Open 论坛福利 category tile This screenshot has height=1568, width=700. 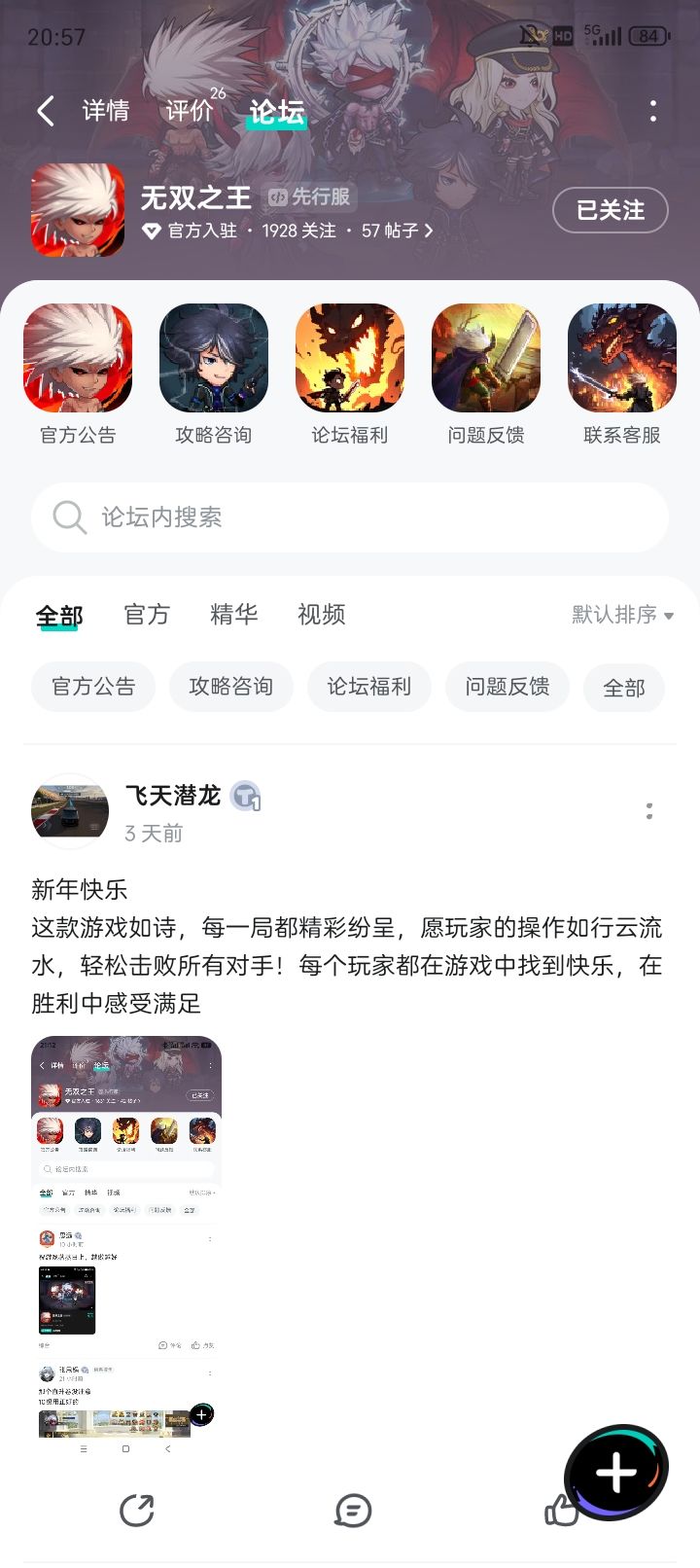click(x=350, y=374)
